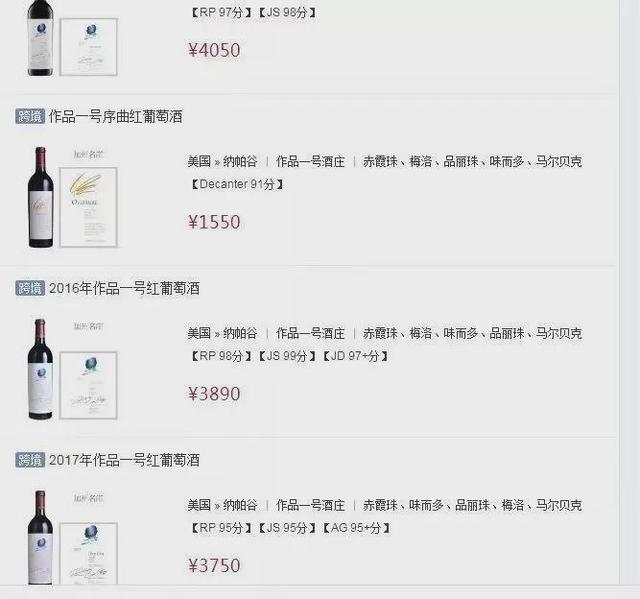Open 作品一号序曲红葡萄酒 product listing

(115, 117)
